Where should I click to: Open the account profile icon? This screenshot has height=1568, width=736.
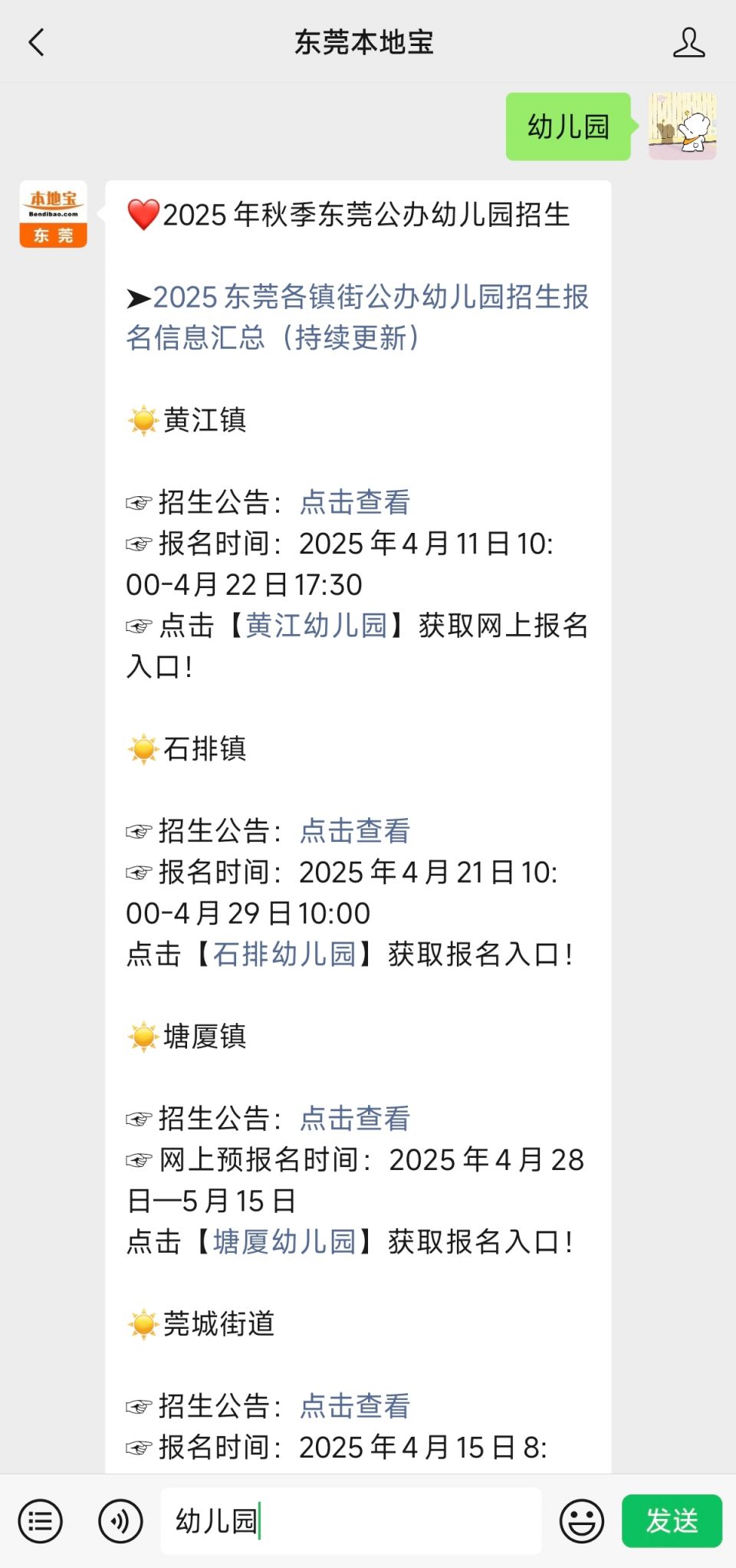click(x=688, y=42)
